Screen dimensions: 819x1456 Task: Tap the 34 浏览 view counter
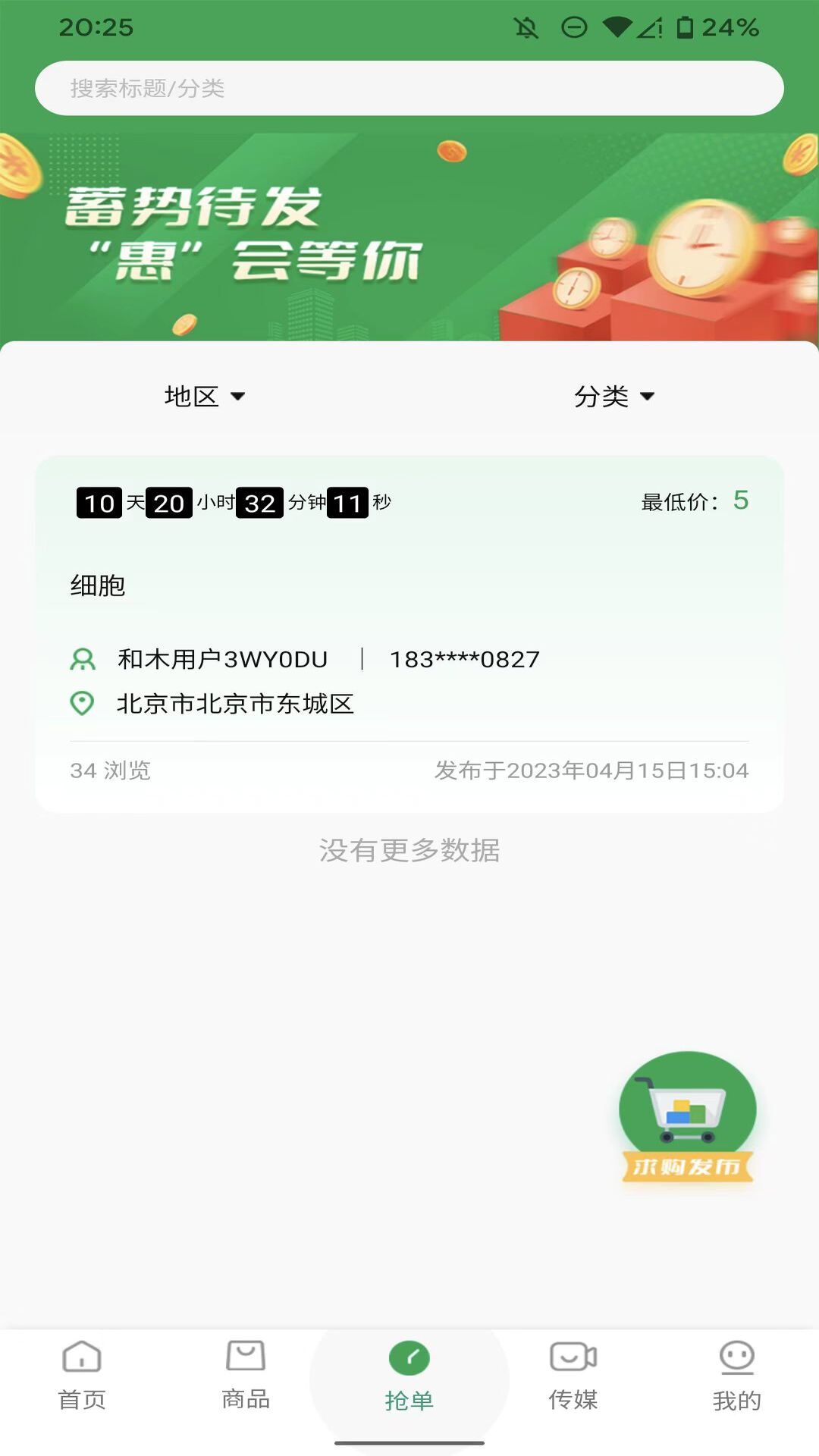point(110,770)
